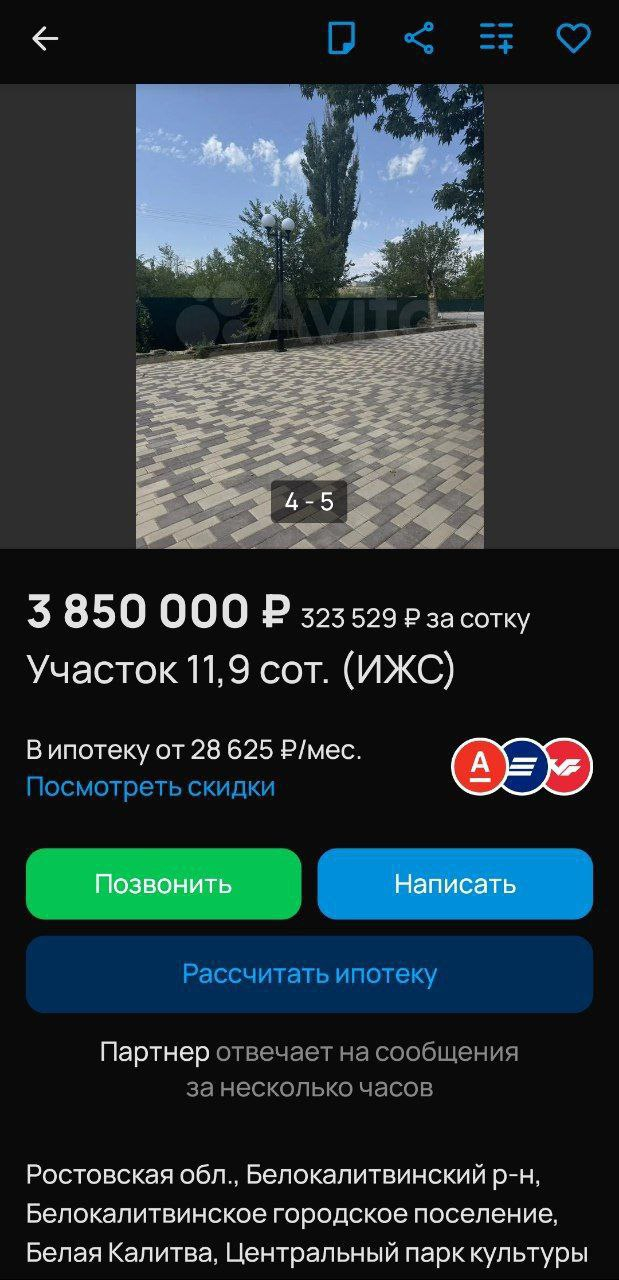Open the plot photo in full view
Screen dimensions: 619x1280
pos(309,300)
